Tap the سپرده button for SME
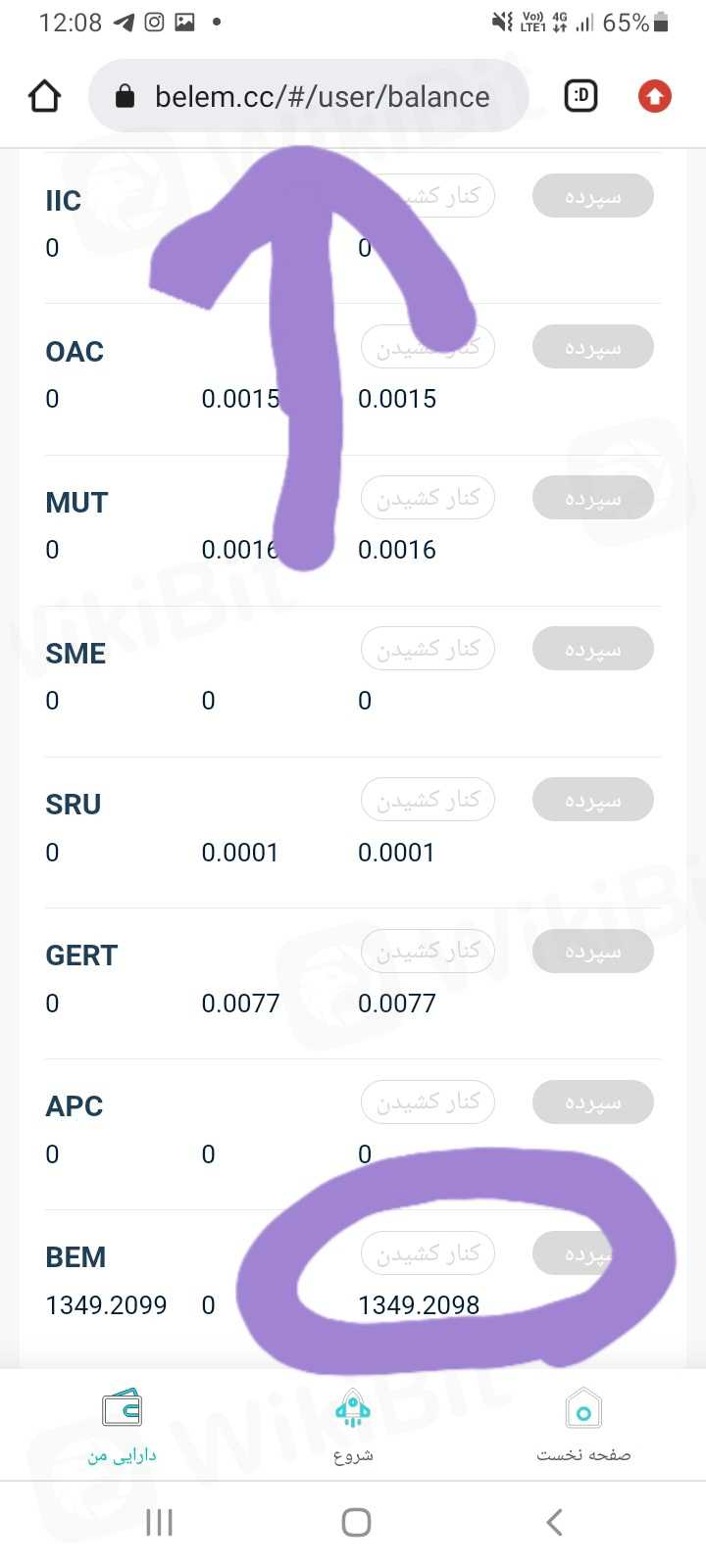The width and height of the screenshot is (706, 1568). coord(593,649)
